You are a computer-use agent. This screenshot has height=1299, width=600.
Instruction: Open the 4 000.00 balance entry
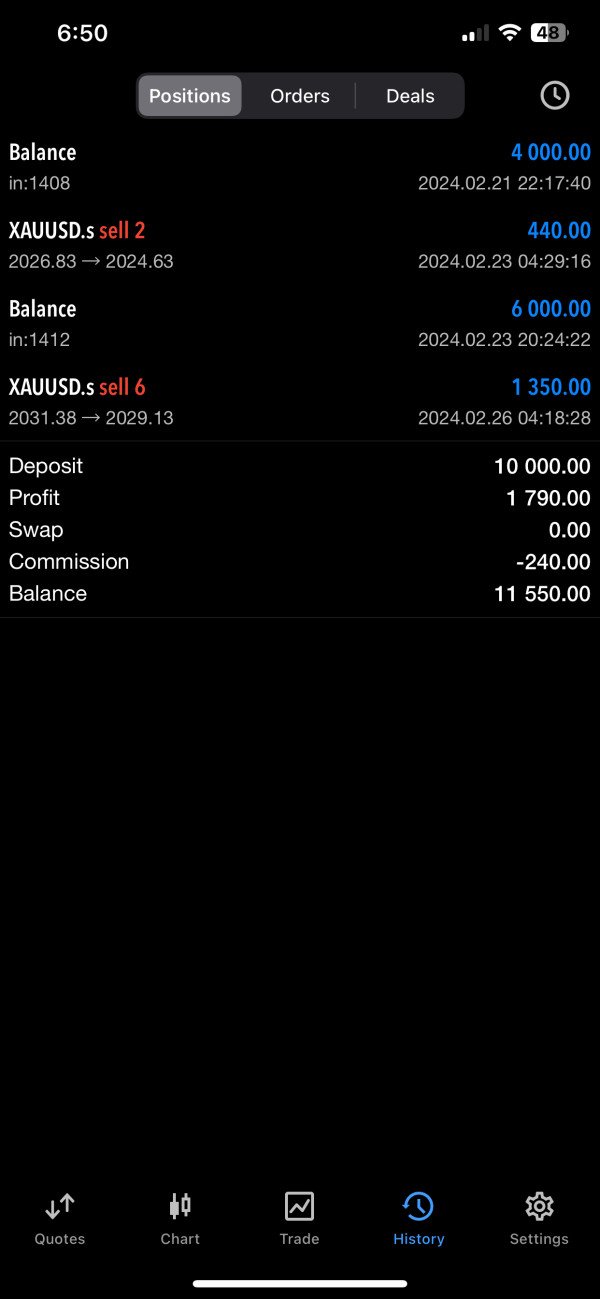pyautogui.click(x=300, y=167)
